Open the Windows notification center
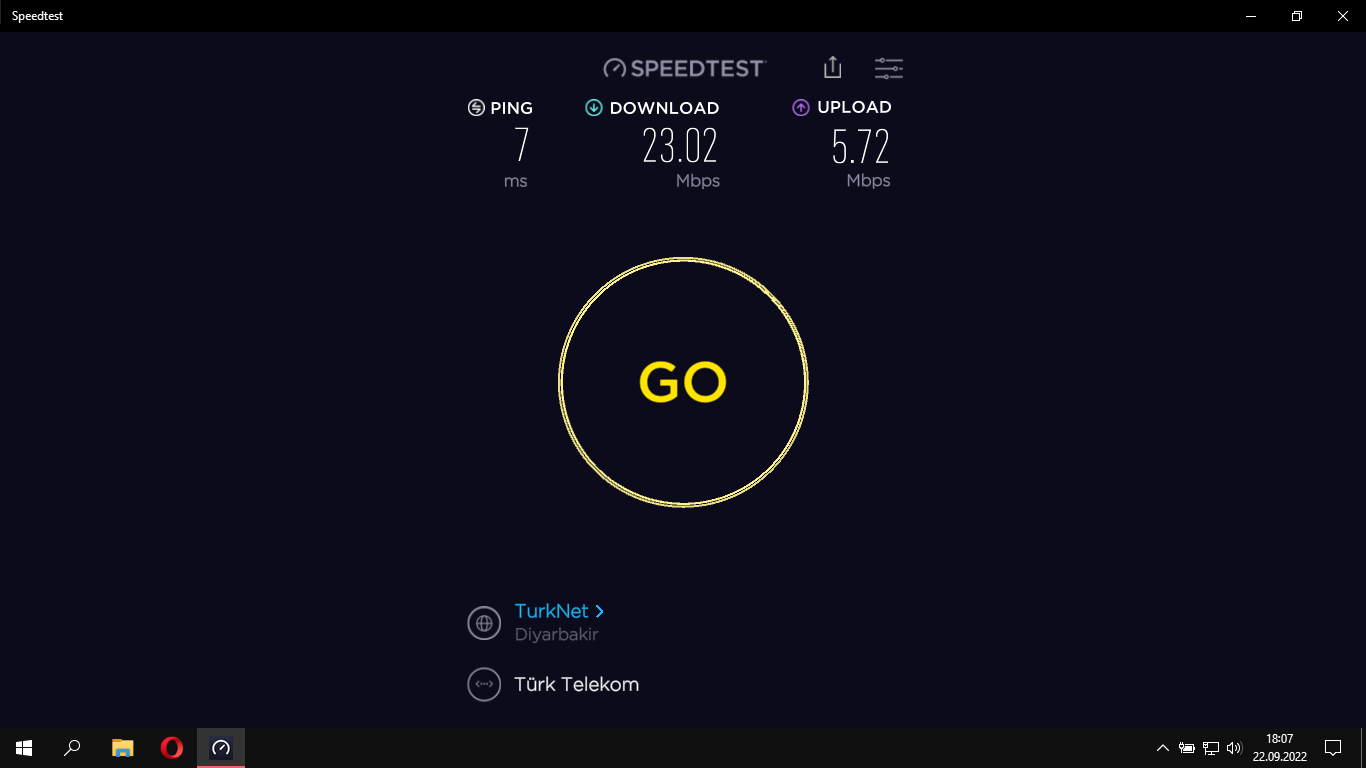1366x768 pixels. [x=1332, y=747]
